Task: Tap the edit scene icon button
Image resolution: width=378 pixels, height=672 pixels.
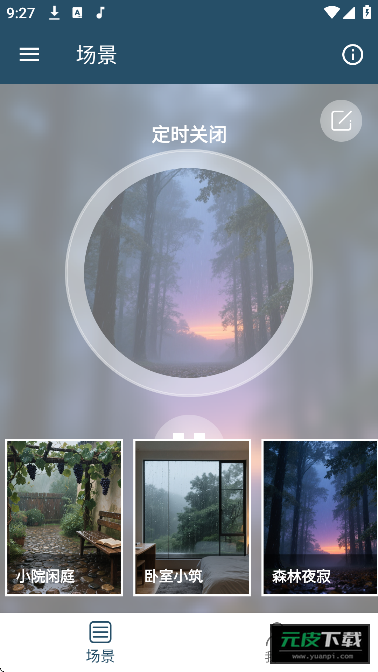Action: point(341,121)
